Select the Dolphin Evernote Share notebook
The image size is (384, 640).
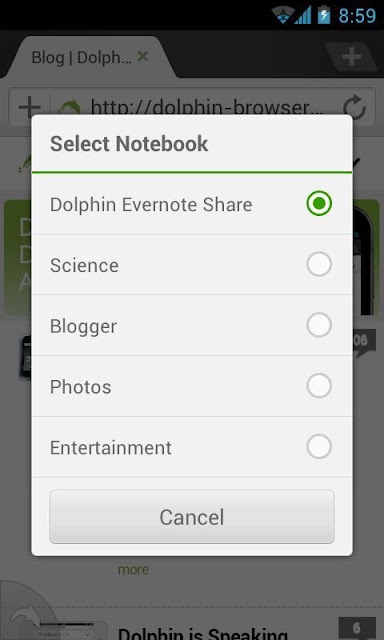point(192,204)
